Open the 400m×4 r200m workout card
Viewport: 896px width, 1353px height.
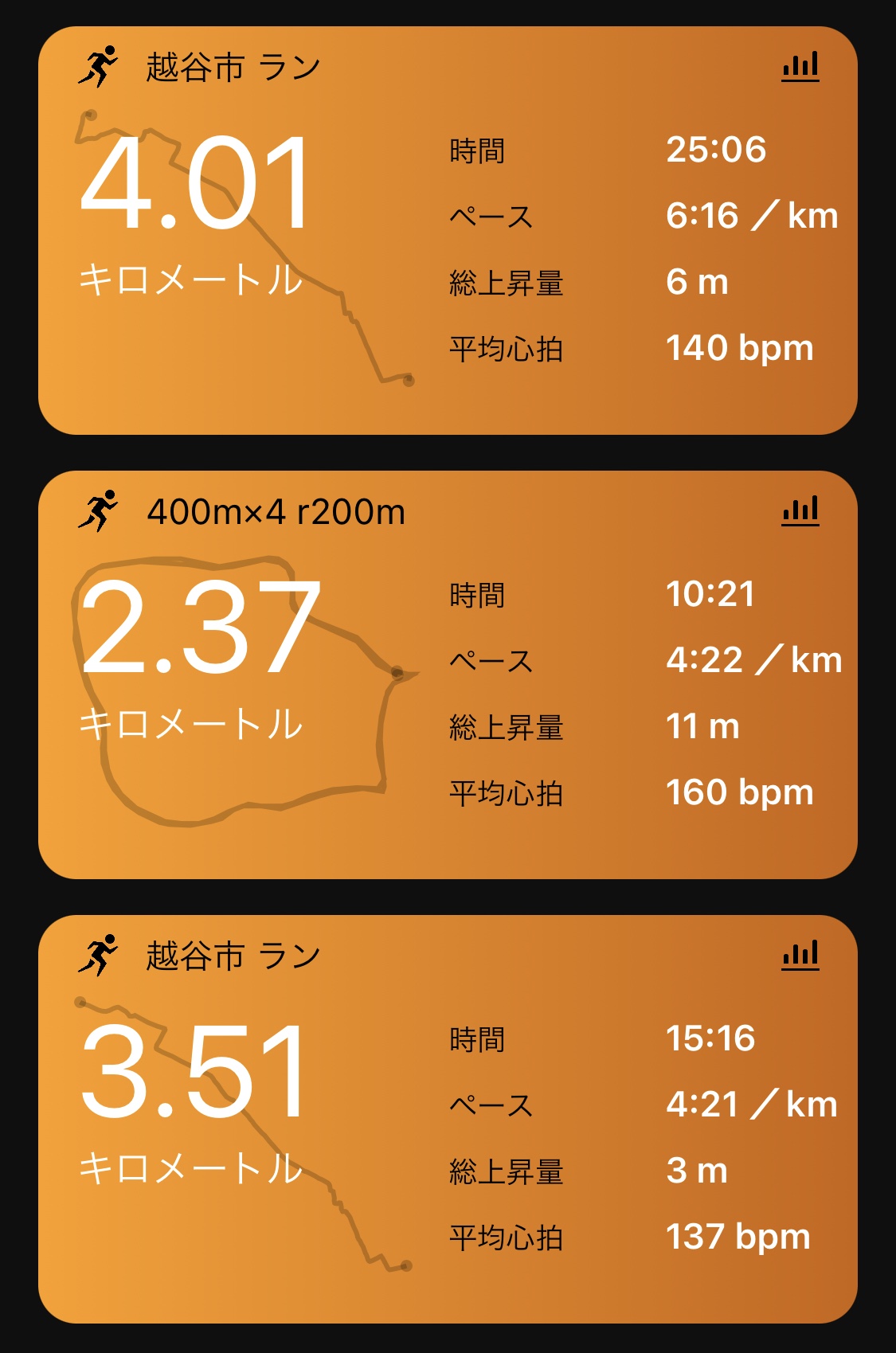pos(448,675)
